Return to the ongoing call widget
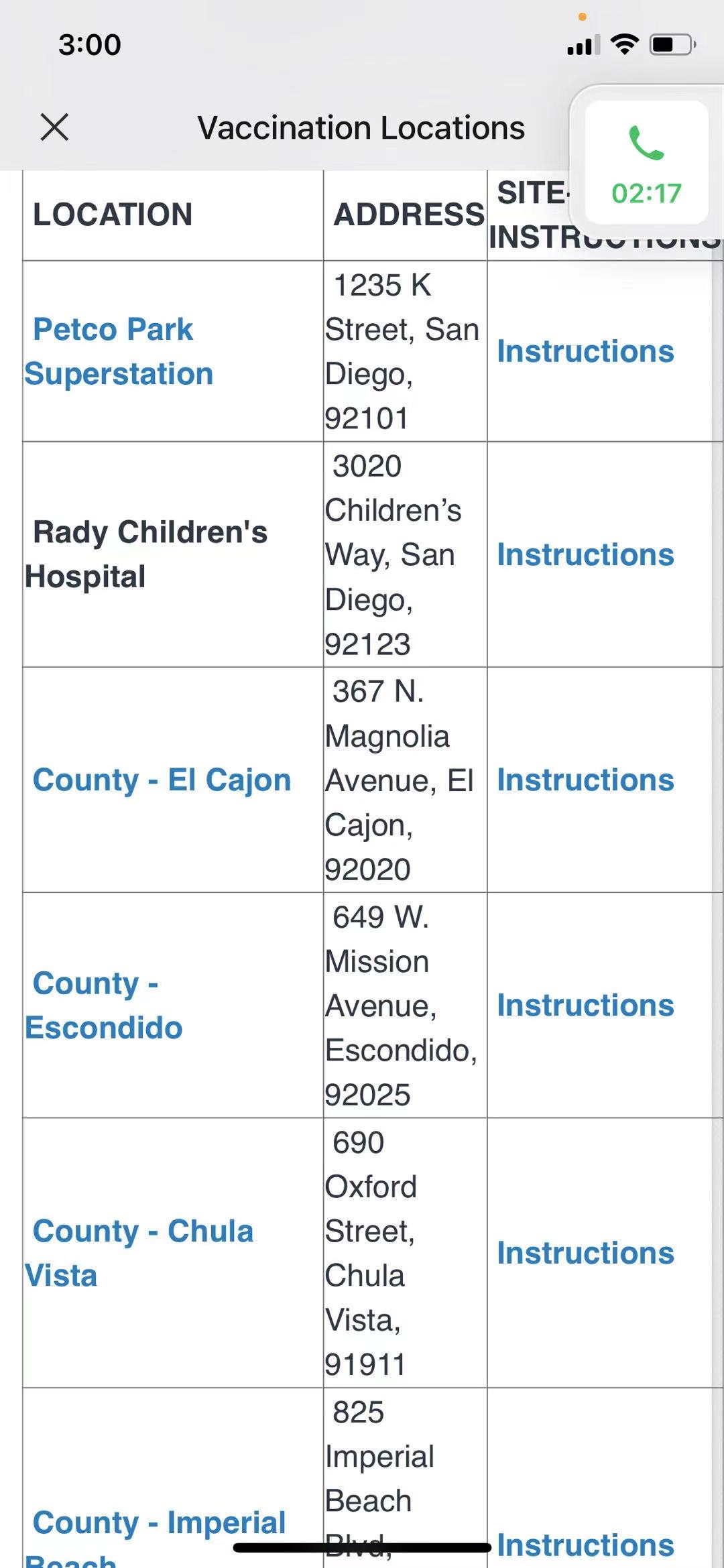This screenshot has width=724, height=1568. [x=646, y=163]
